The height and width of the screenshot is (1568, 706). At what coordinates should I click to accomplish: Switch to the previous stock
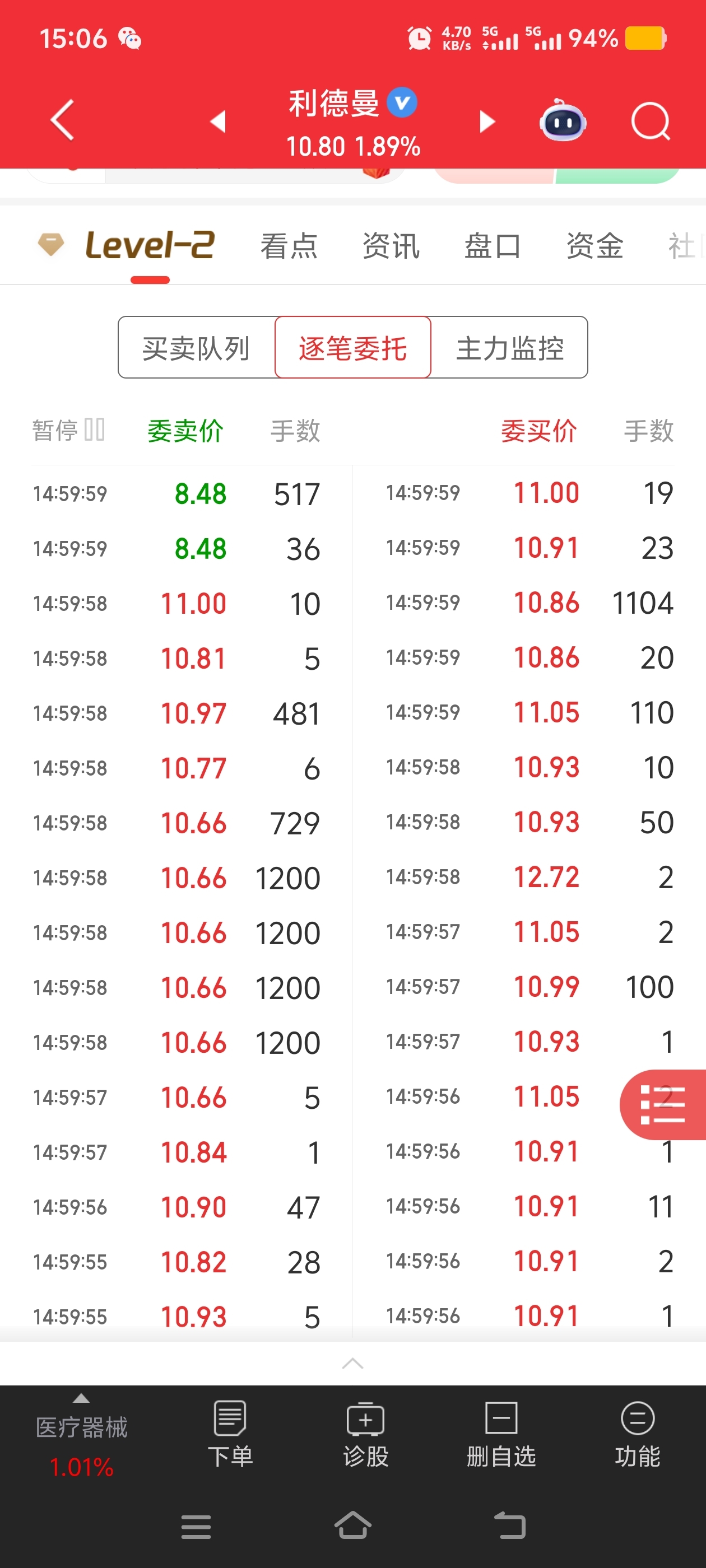tap(218, 121)
